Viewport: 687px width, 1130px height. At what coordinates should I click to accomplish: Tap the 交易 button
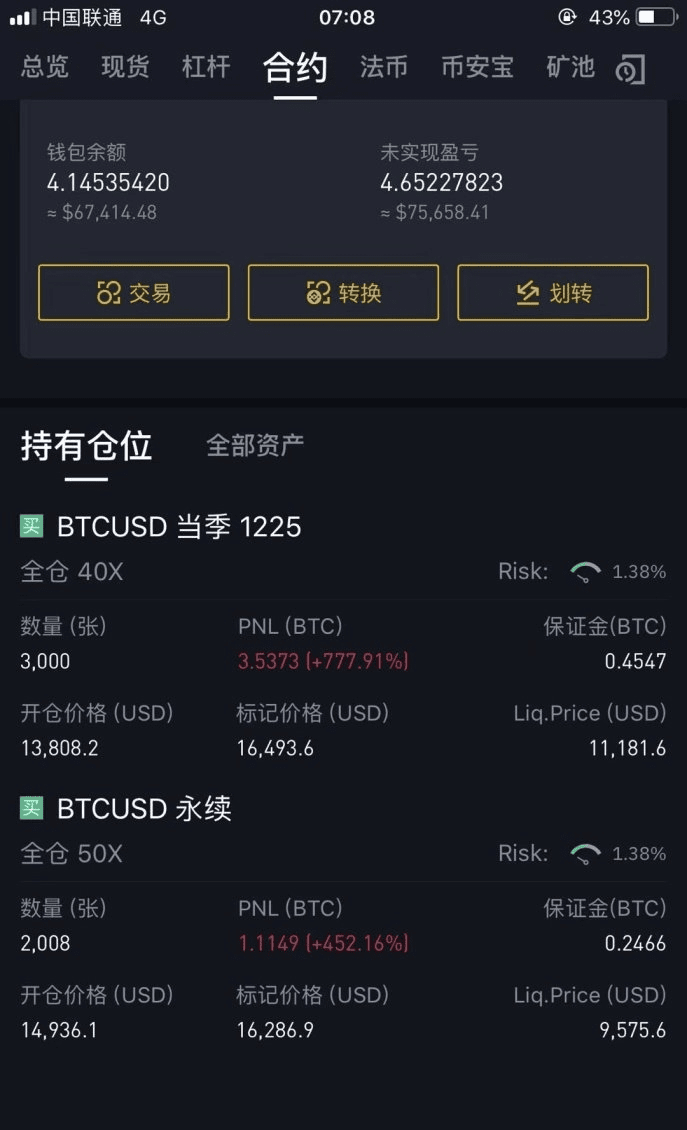[x=134, y=293]
